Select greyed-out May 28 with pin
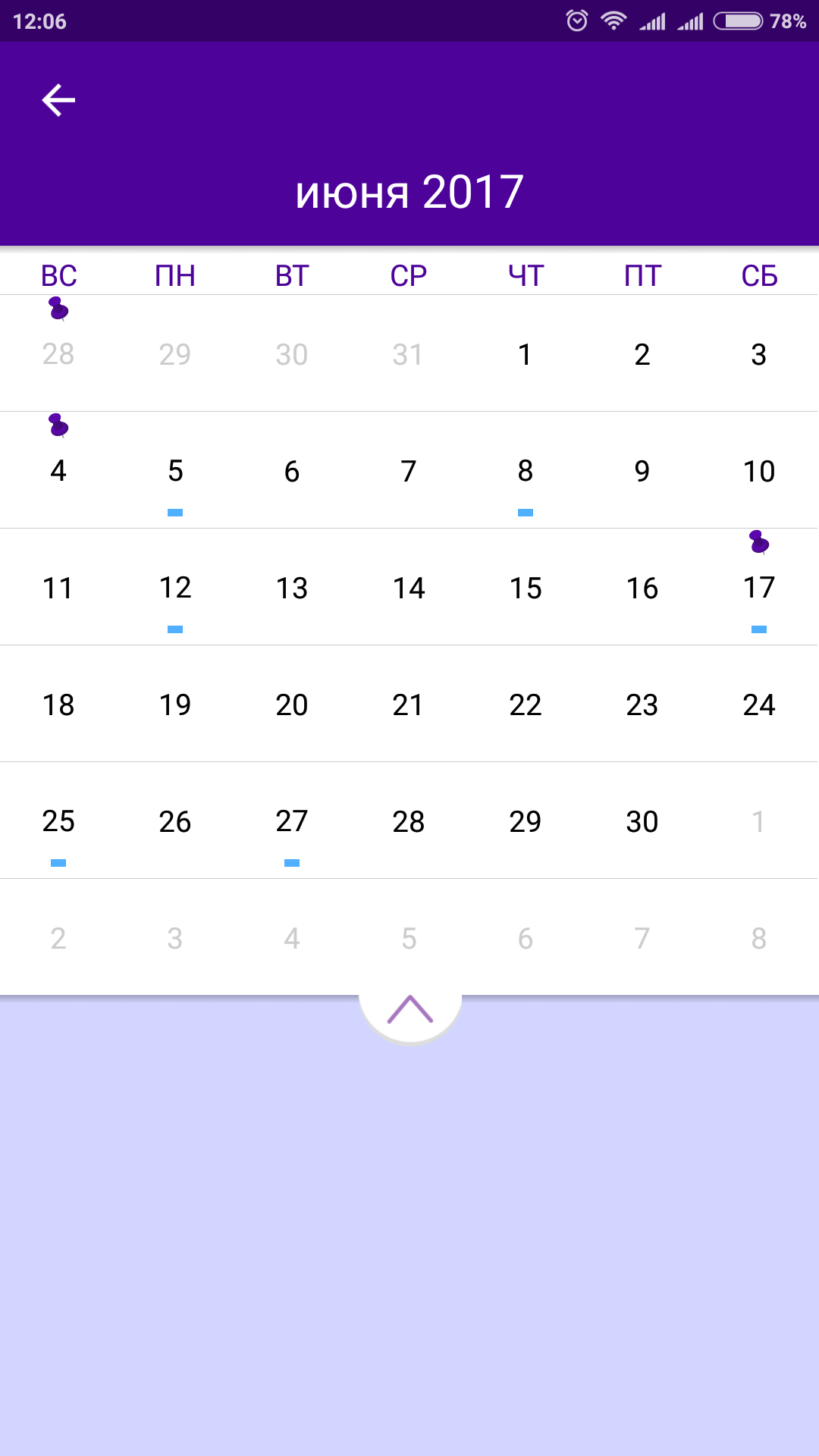The height and width of the screenshot is (1456, 819). coord(58,354)
